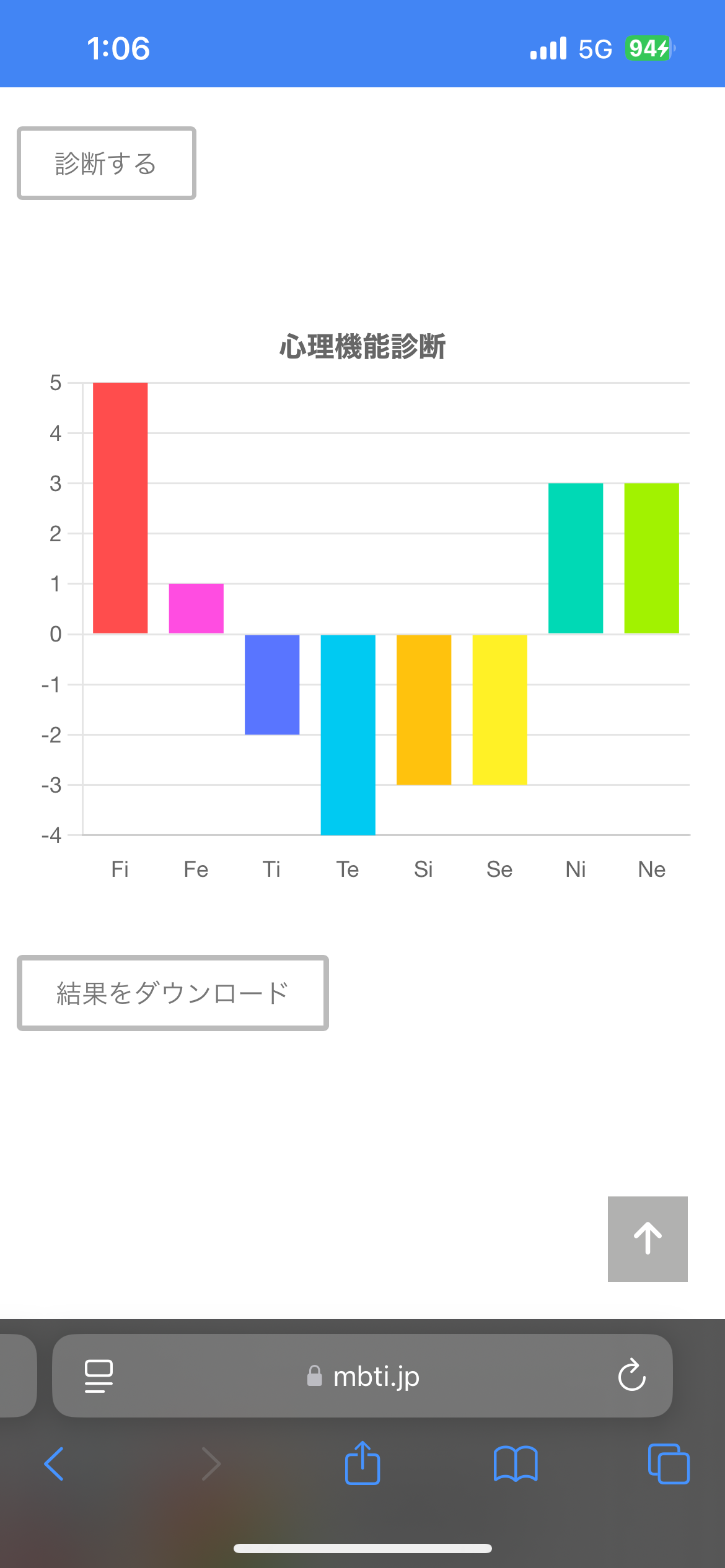
Task: Reload the mbti.jp page
Action: (x=631, y=1375)
